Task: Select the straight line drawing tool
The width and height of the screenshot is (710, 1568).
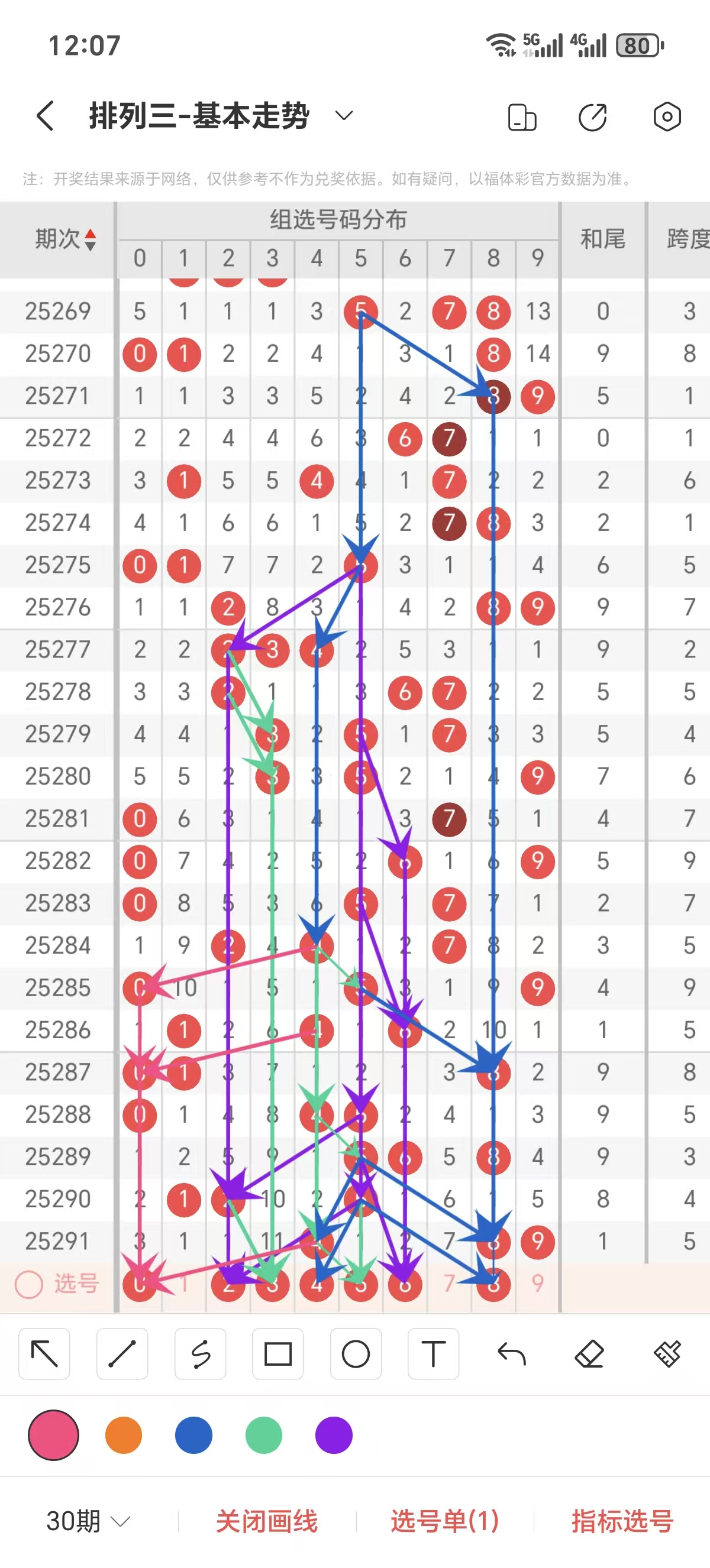Action: (x=122, y=1355)
